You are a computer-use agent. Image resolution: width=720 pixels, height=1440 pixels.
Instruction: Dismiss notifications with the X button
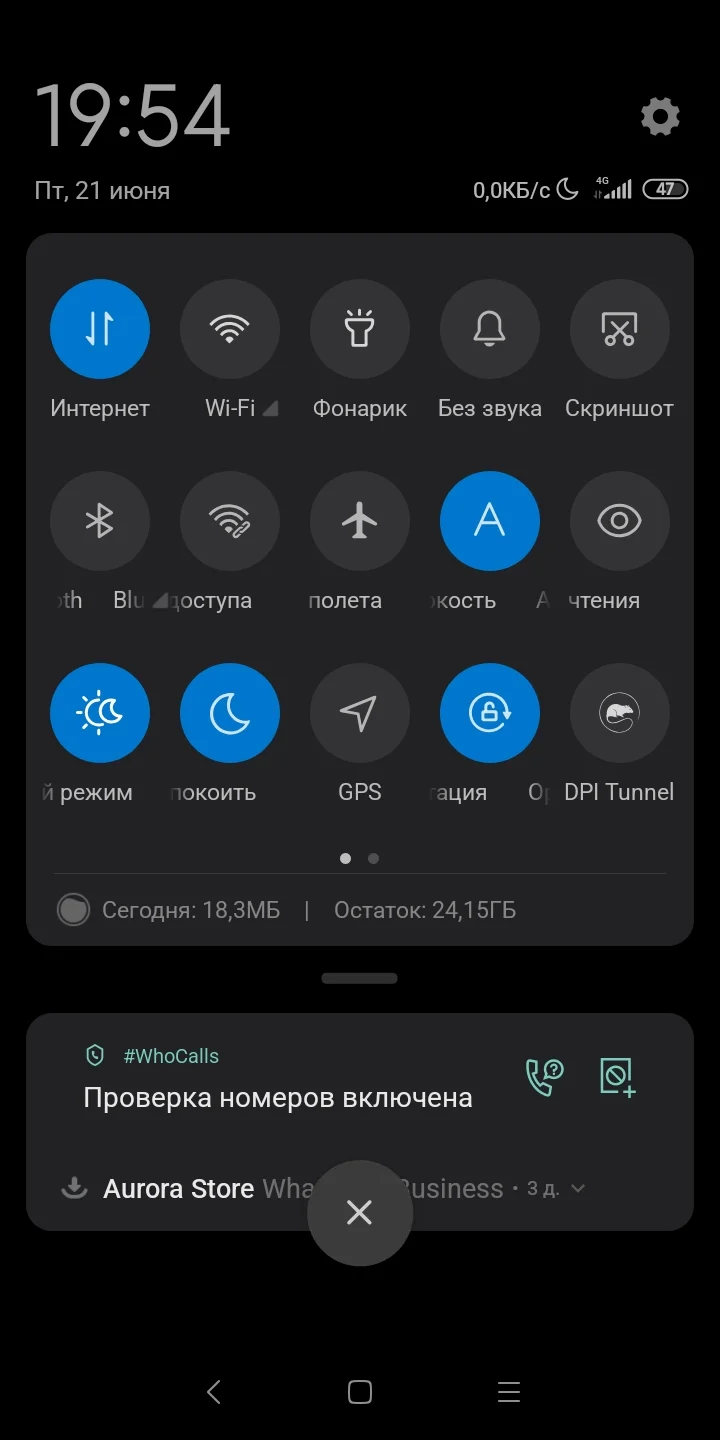pos(360,1212)
